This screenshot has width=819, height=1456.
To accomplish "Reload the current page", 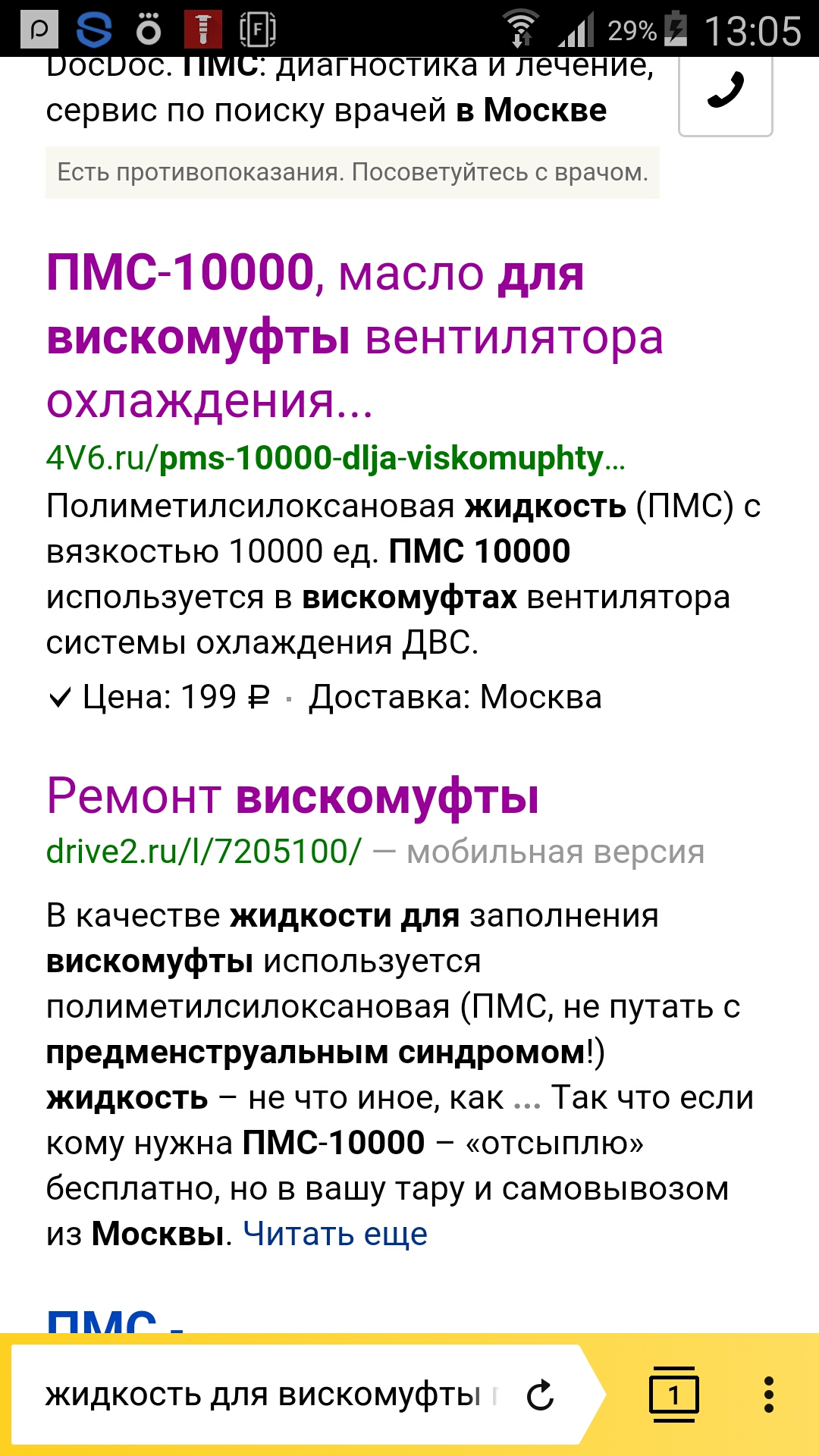I will (540, 1395).
